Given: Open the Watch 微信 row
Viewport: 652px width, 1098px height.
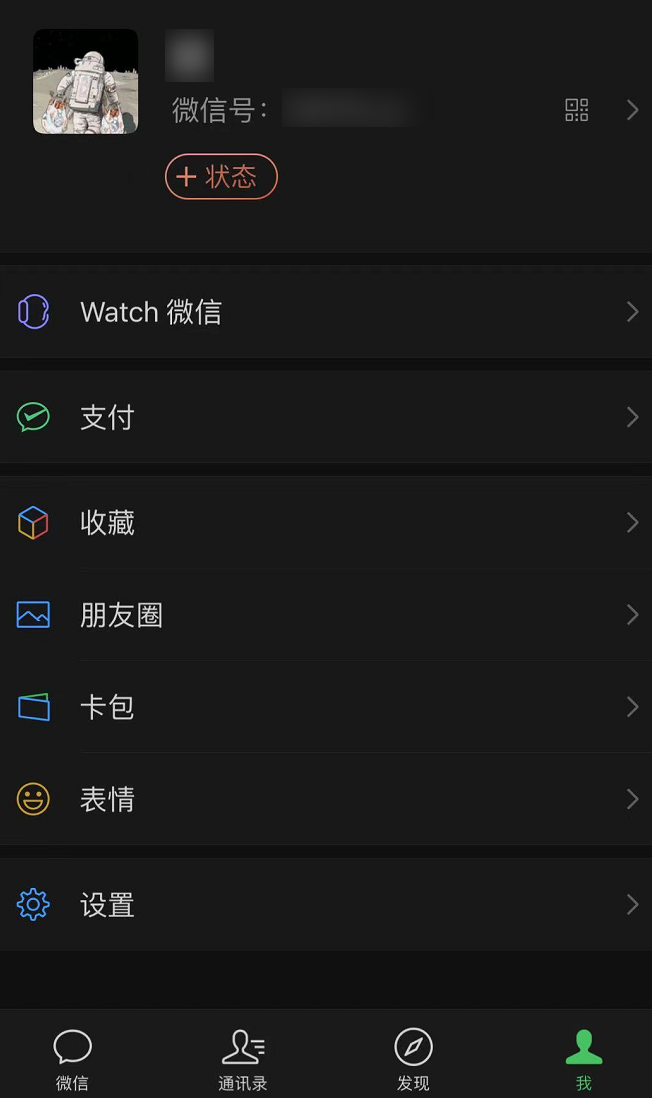Looking at the screenshot, I should point(326,312).
